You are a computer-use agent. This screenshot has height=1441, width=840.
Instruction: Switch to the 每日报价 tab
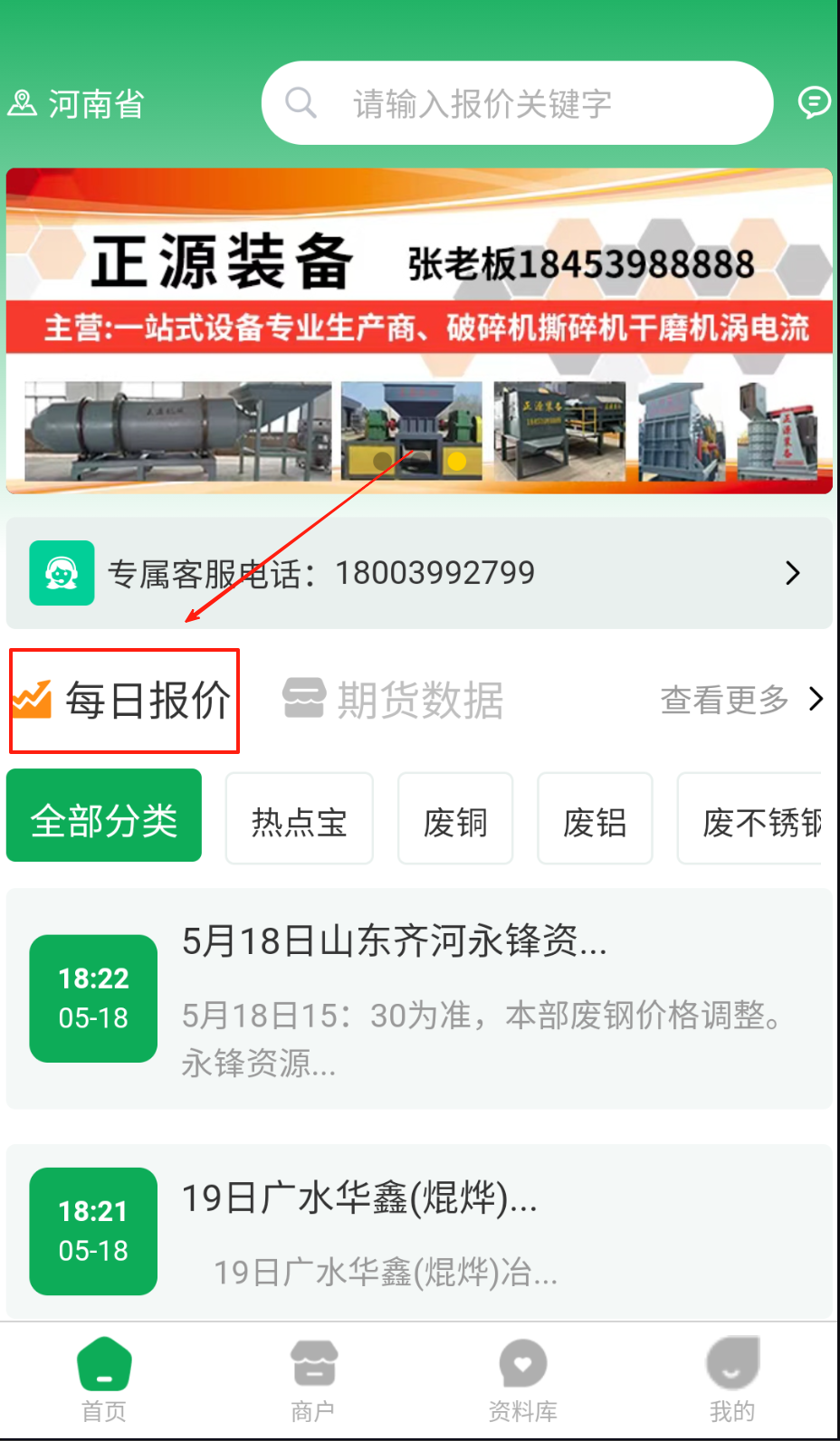click(x=125, y=701)
